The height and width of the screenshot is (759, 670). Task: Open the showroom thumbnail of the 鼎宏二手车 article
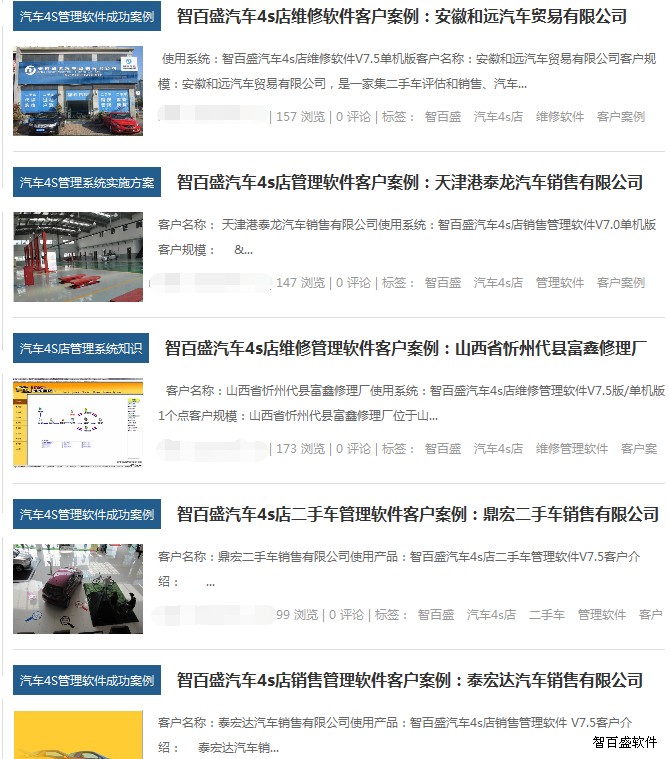coord(78,589)
